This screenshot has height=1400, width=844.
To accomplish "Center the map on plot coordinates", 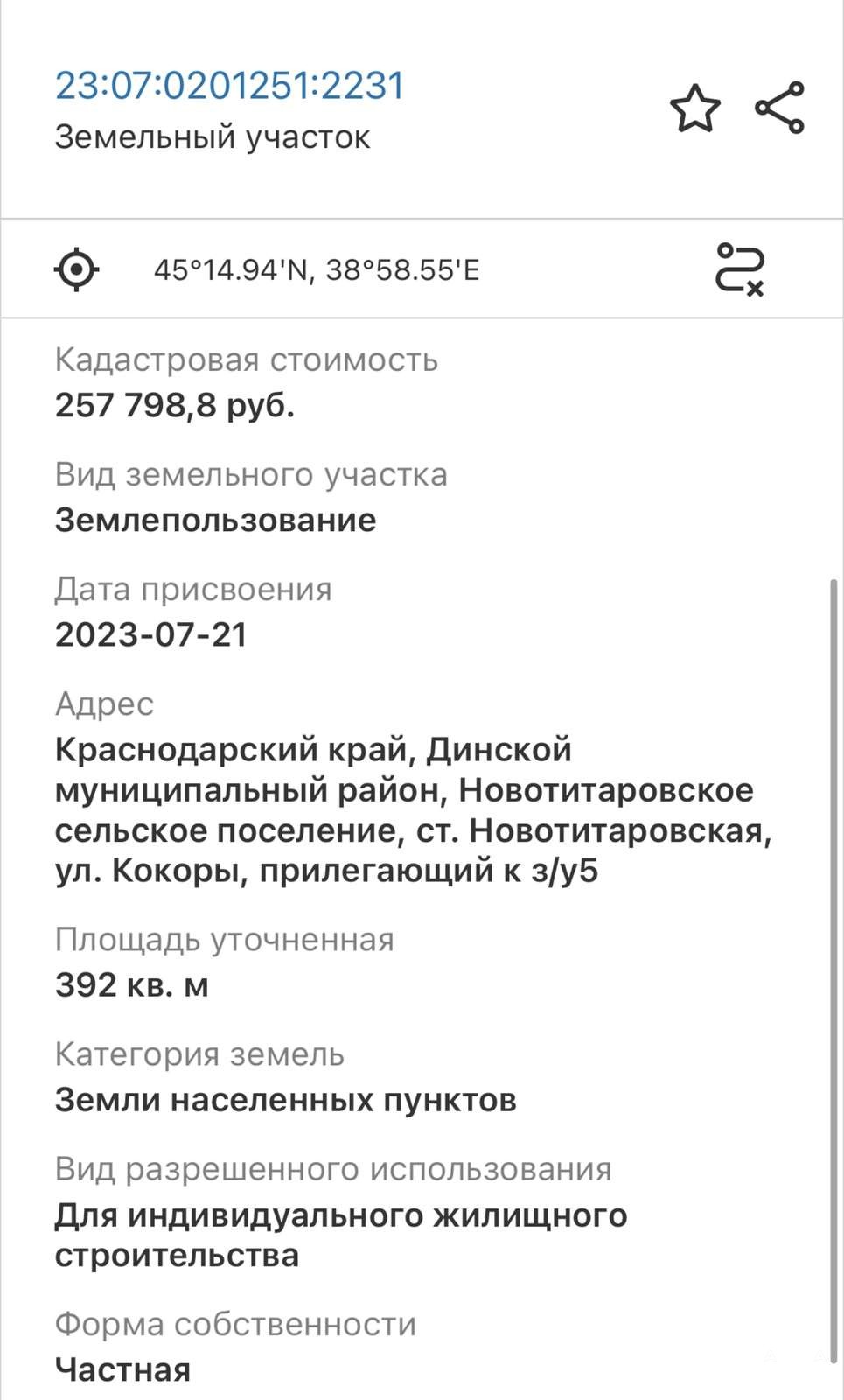I will point(76,269).
